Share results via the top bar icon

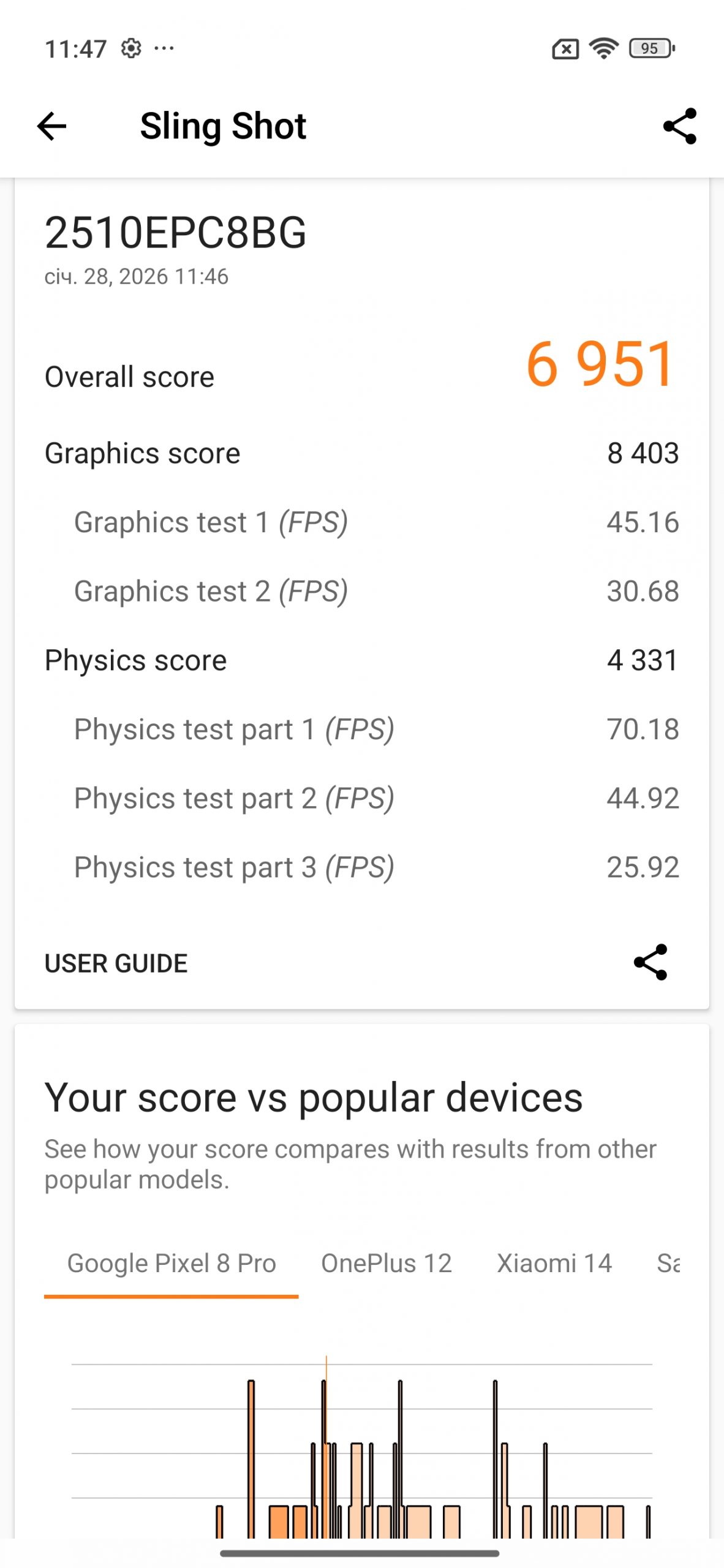click(679, 127)
